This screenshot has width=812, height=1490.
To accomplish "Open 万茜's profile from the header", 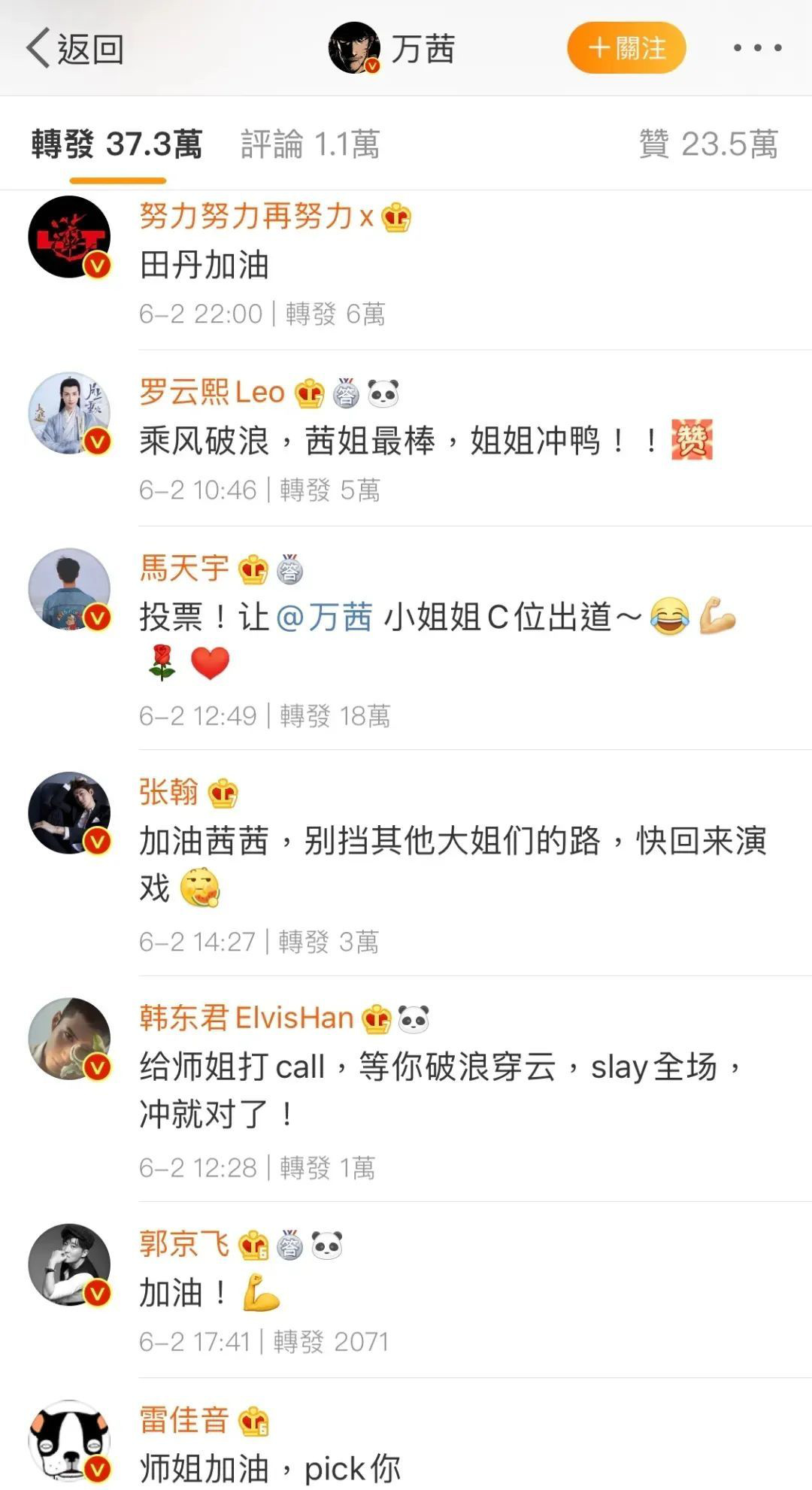I will pyautogui.click(x=392, y=49).
